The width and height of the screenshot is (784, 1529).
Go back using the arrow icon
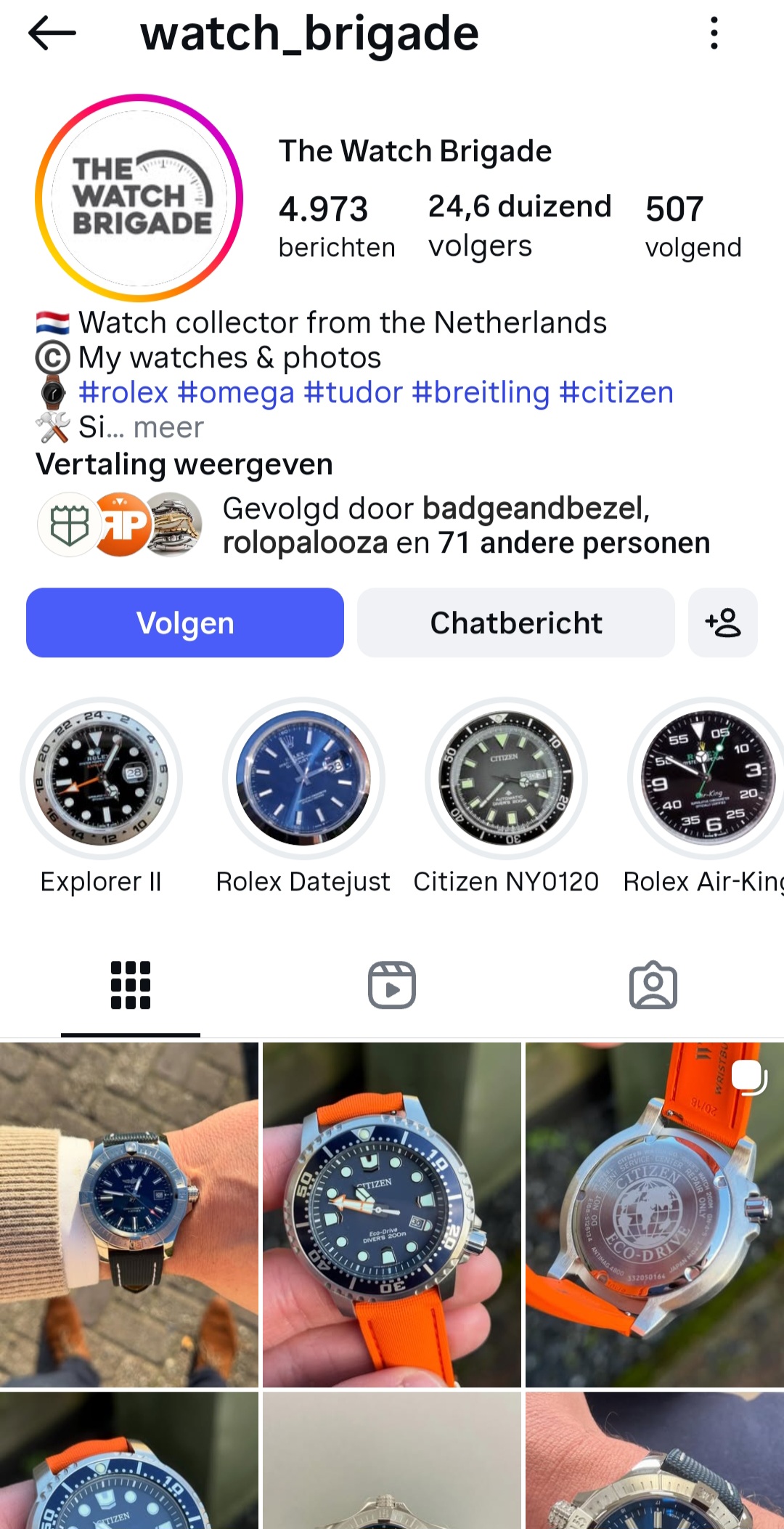click(x=52, y=33)
